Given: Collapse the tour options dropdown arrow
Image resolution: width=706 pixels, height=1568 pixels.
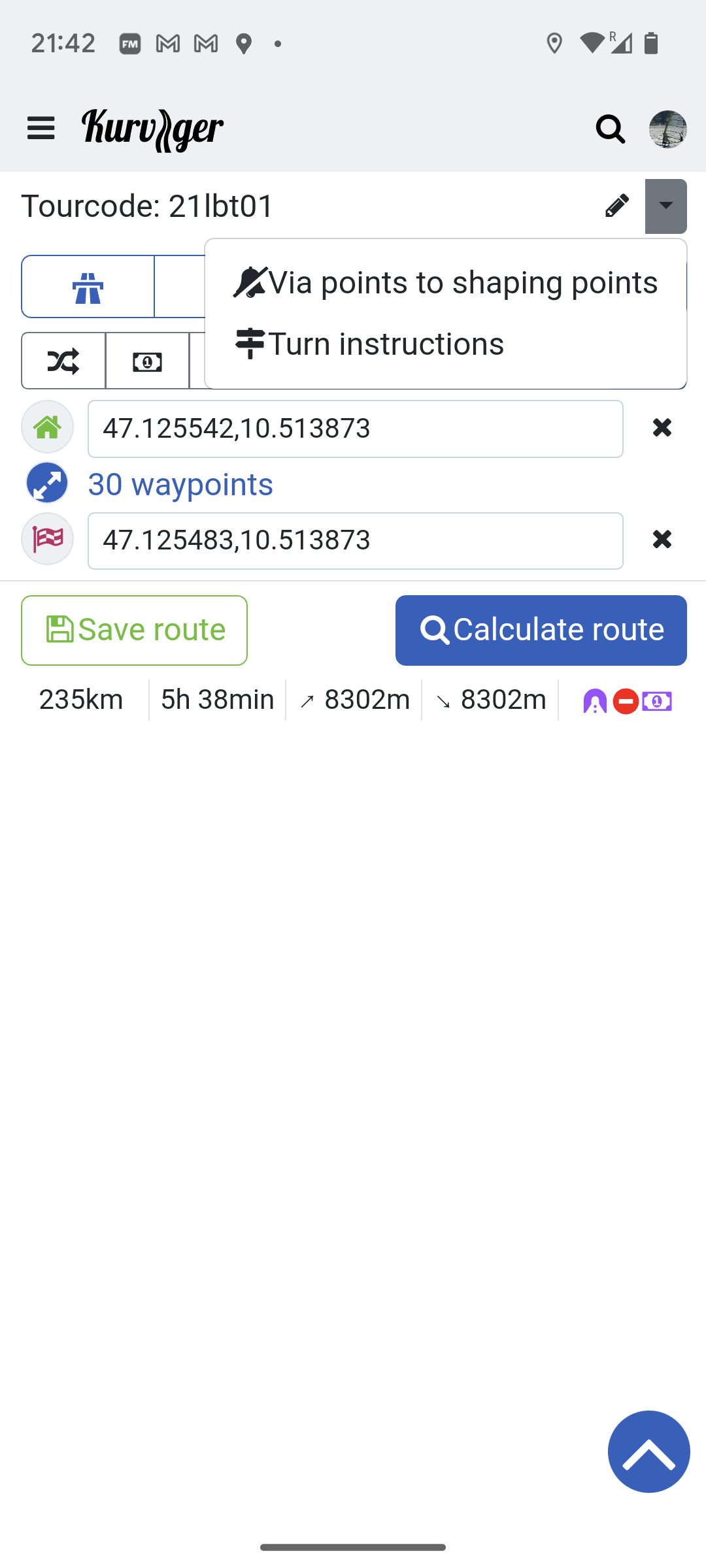Looking at the screenshot, I should tap(665, 206).
